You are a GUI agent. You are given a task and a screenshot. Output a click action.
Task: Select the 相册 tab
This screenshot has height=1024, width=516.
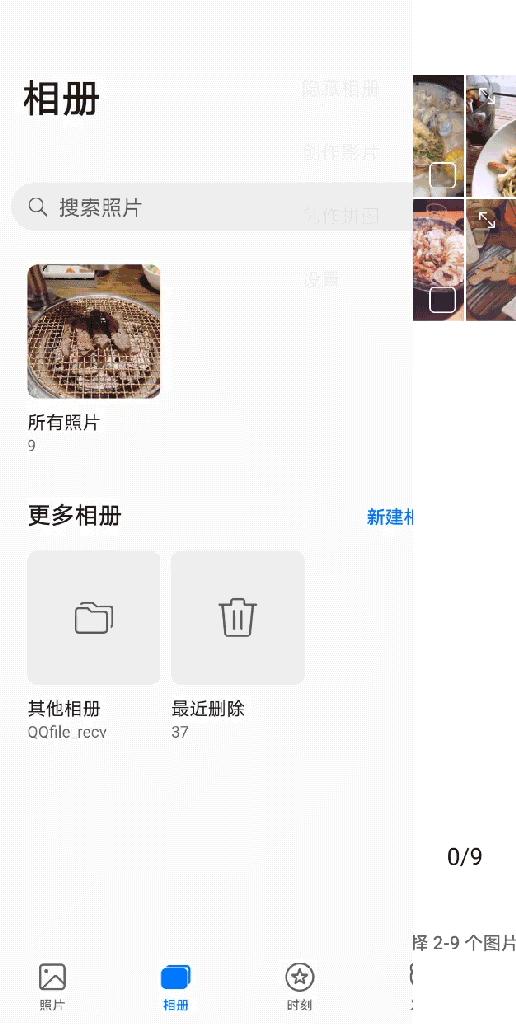pyautogui.click(x=176, y=985)
